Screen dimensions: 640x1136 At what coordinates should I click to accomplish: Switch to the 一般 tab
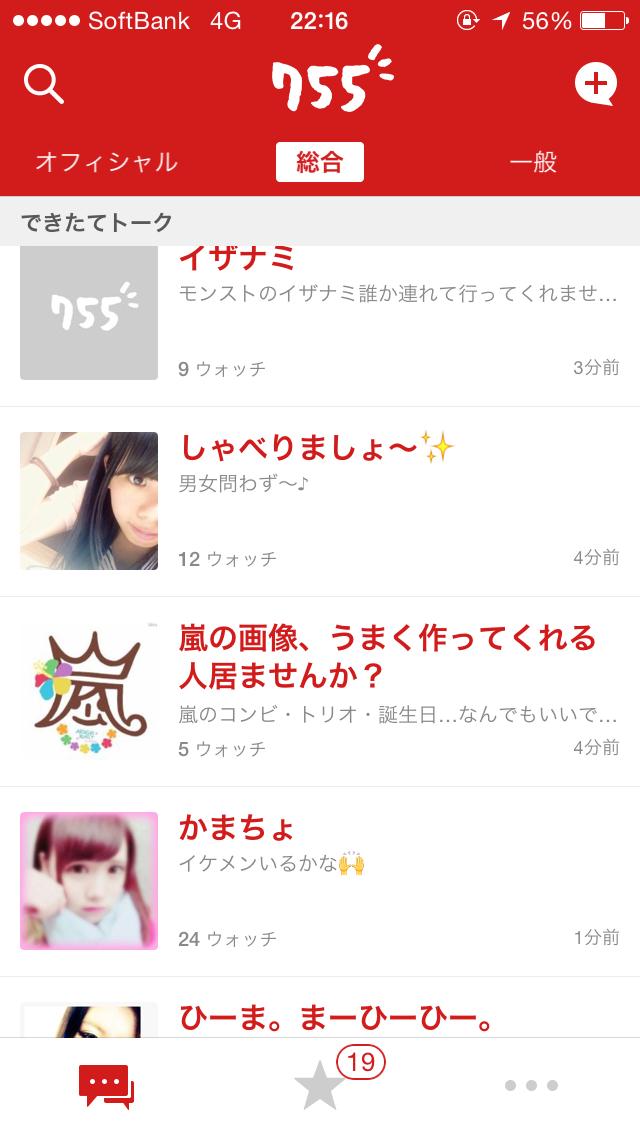532,162
